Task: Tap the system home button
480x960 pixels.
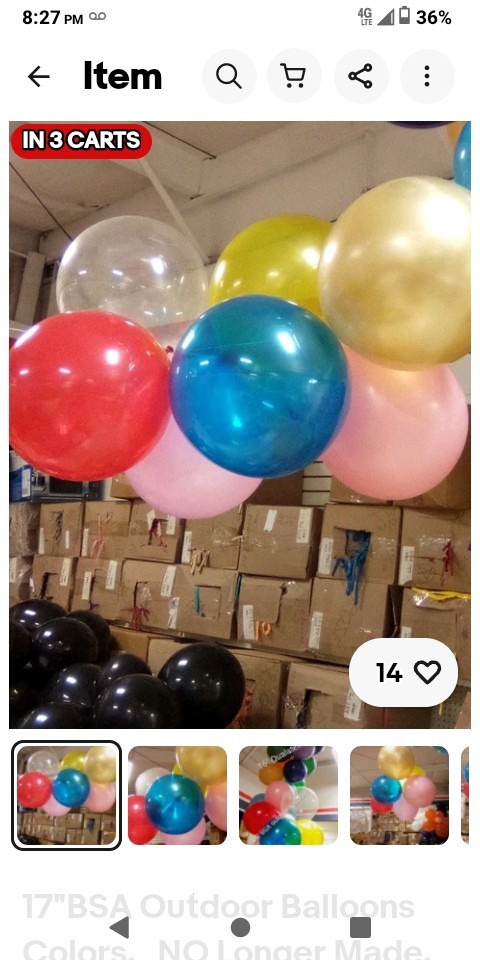Action: tap(240, 928)
